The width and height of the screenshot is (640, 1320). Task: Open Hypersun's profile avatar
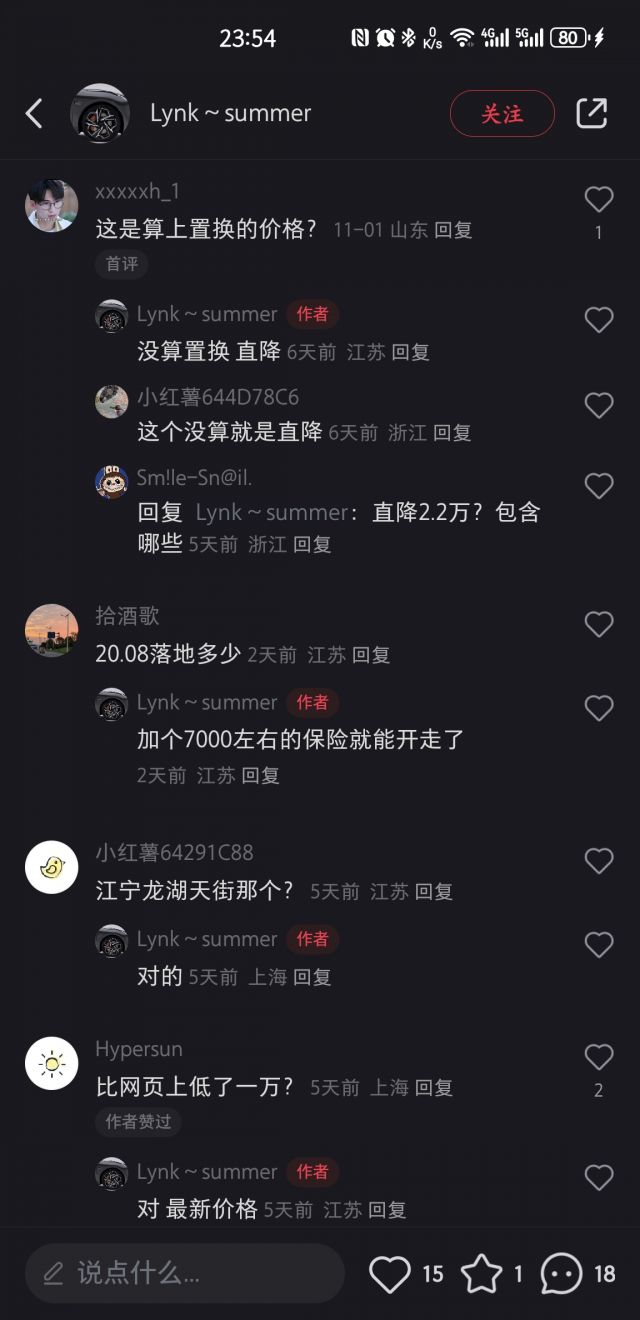[x=51, y=1064]
